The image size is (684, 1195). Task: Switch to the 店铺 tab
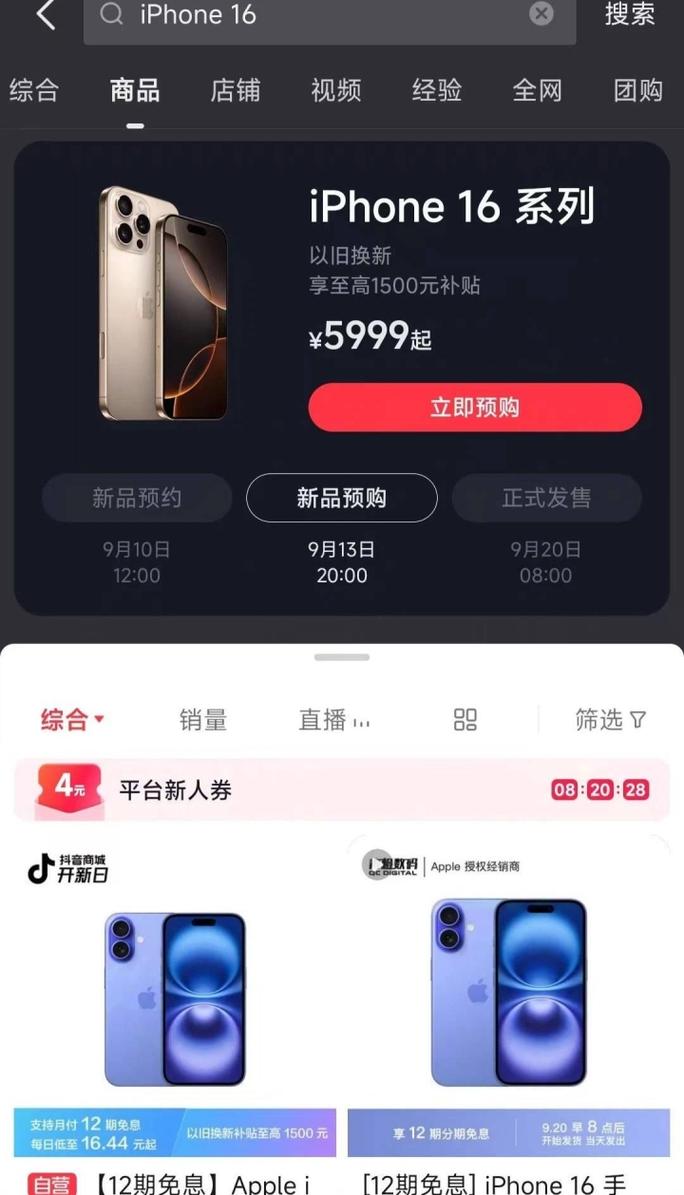[x=235, y=91]
